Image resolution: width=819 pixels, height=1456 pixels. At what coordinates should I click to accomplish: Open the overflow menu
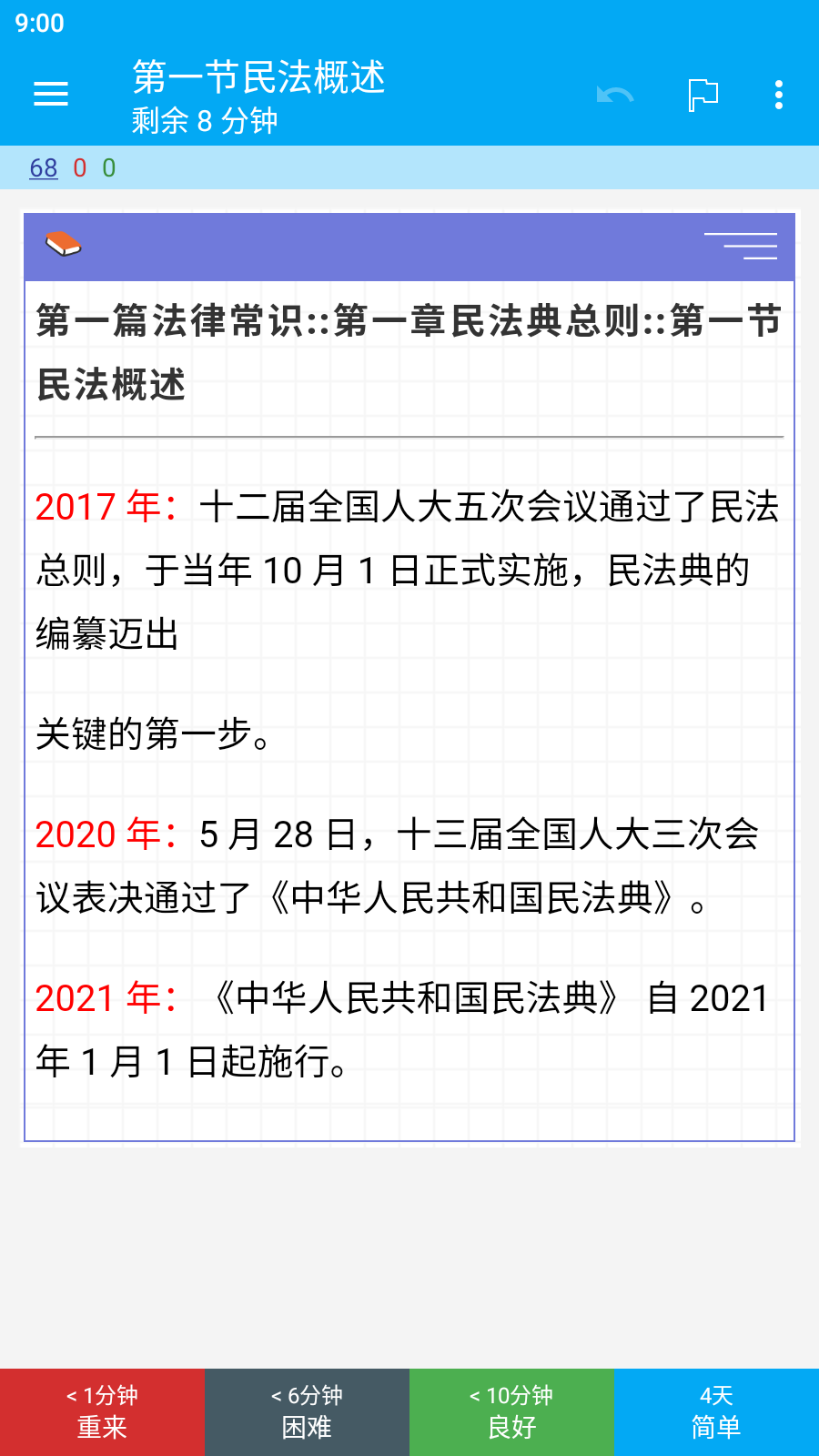(x=779, y=95)
